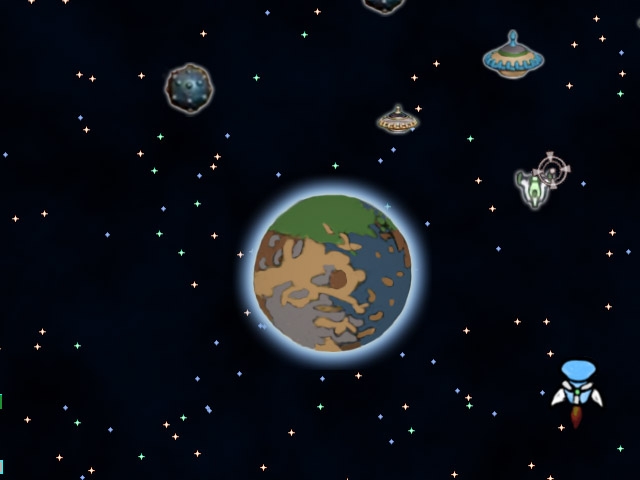Tap the large blue flying saucer
This screenshot has height=480, width=640.
(x=513, y=57)
